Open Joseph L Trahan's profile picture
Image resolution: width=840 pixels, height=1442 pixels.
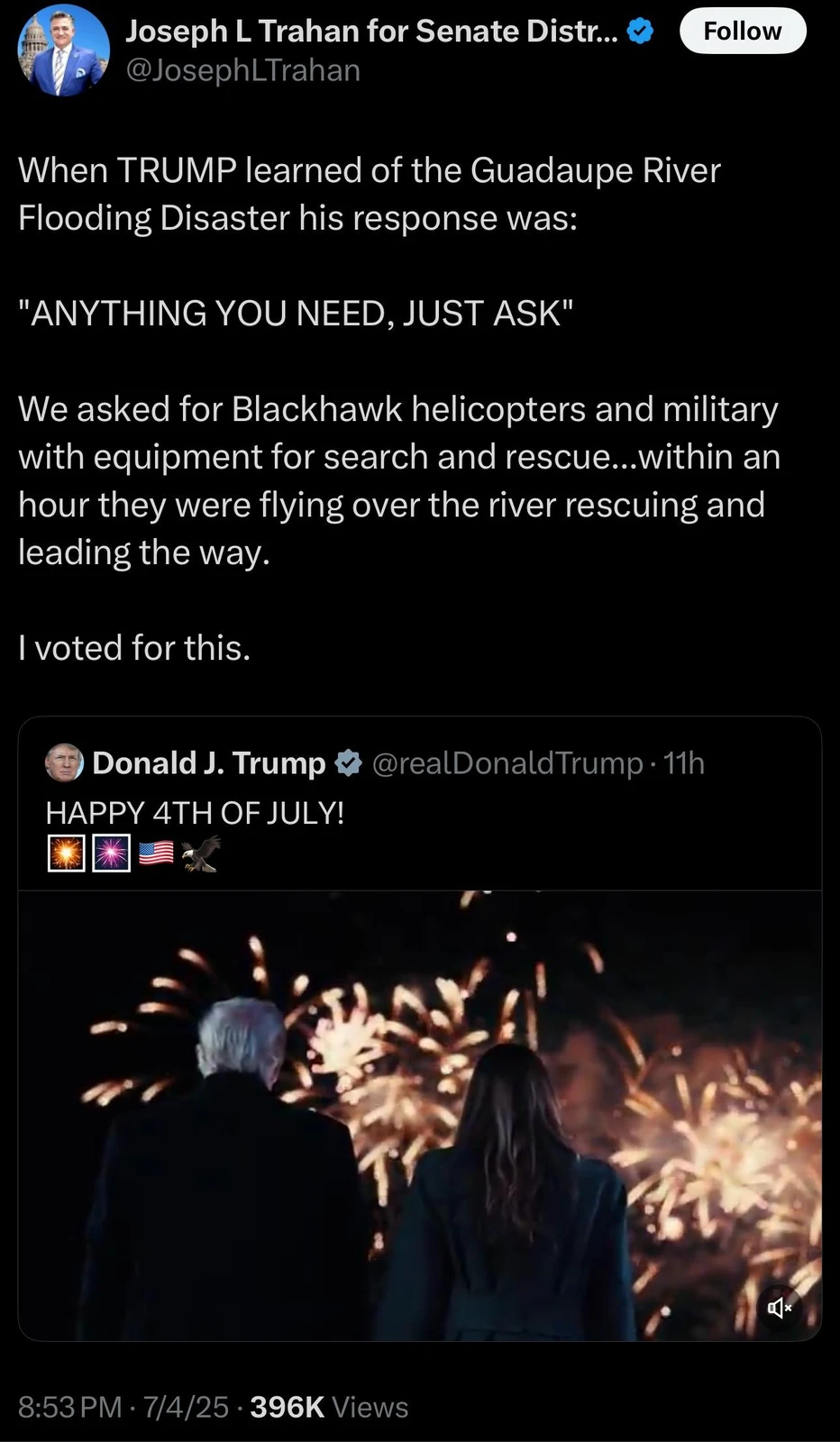pyautogui.click(x=63, y=50)
